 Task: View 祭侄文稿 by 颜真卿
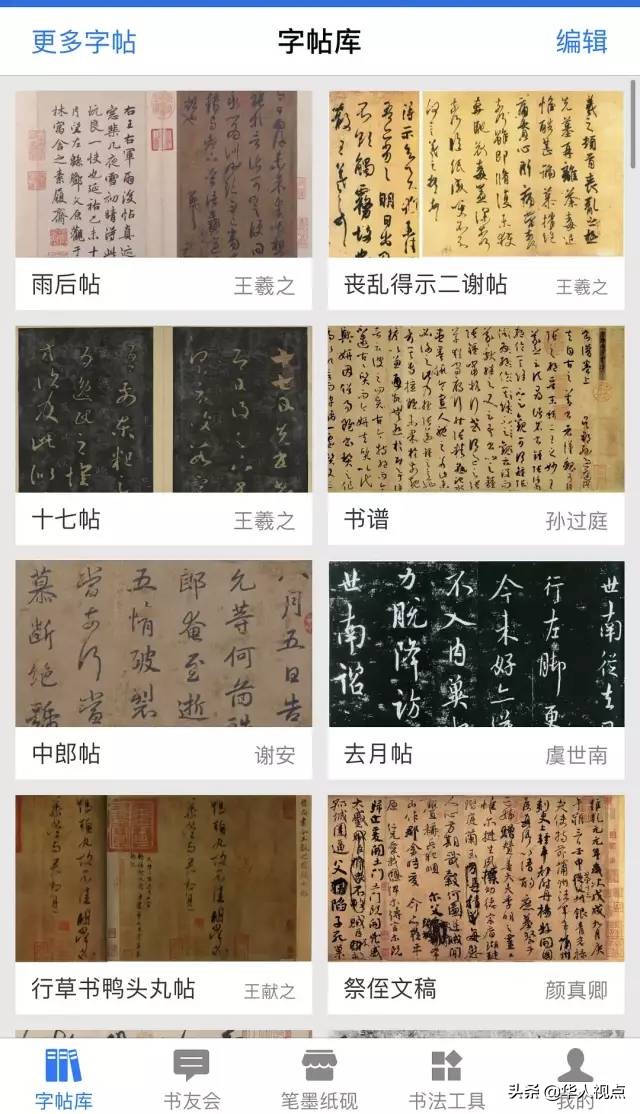(x=476, y=902)
